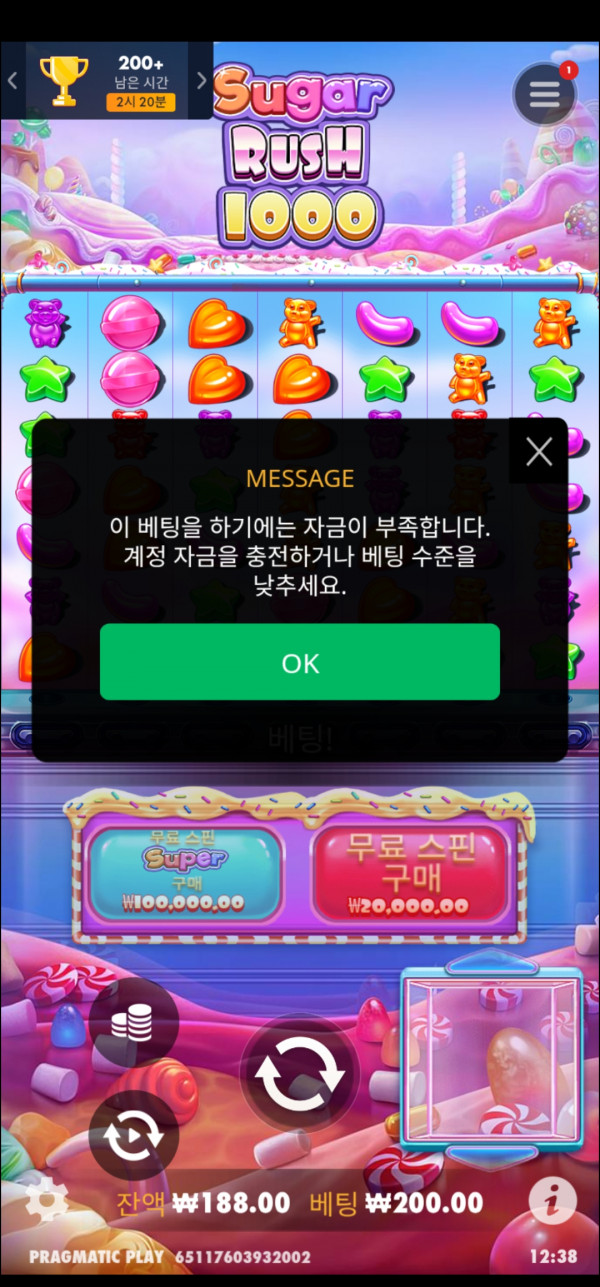Open the autoplay settings
Screen dimensions: 600x1287
point(133,1137)
